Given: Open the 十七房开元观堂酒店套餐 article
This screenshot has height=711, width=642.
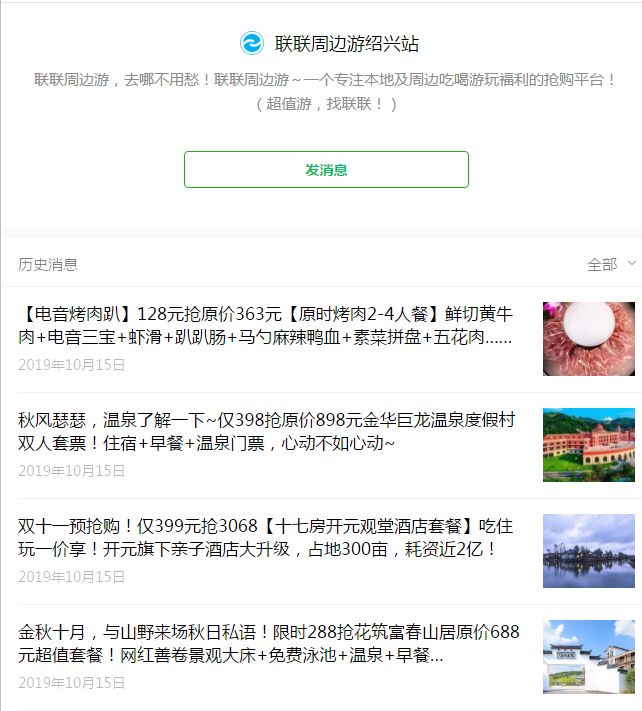Looking at the screenshot, I should pos(266,537).
